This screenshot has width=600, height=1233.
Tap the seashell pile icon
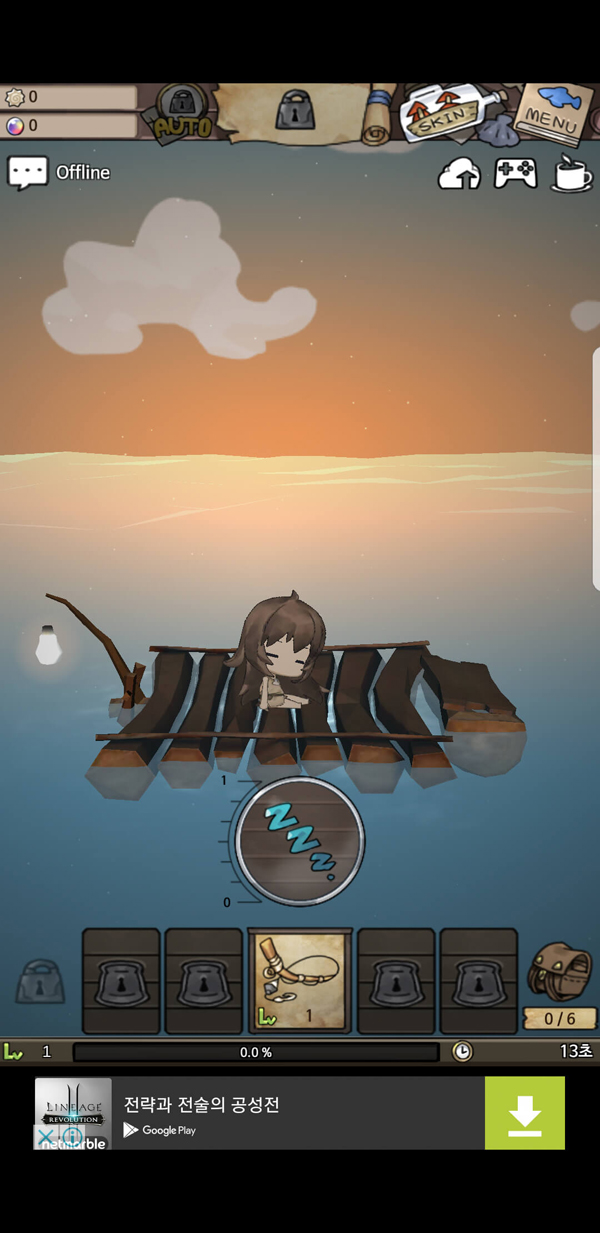pyautogui.click(x=497, y=130)
